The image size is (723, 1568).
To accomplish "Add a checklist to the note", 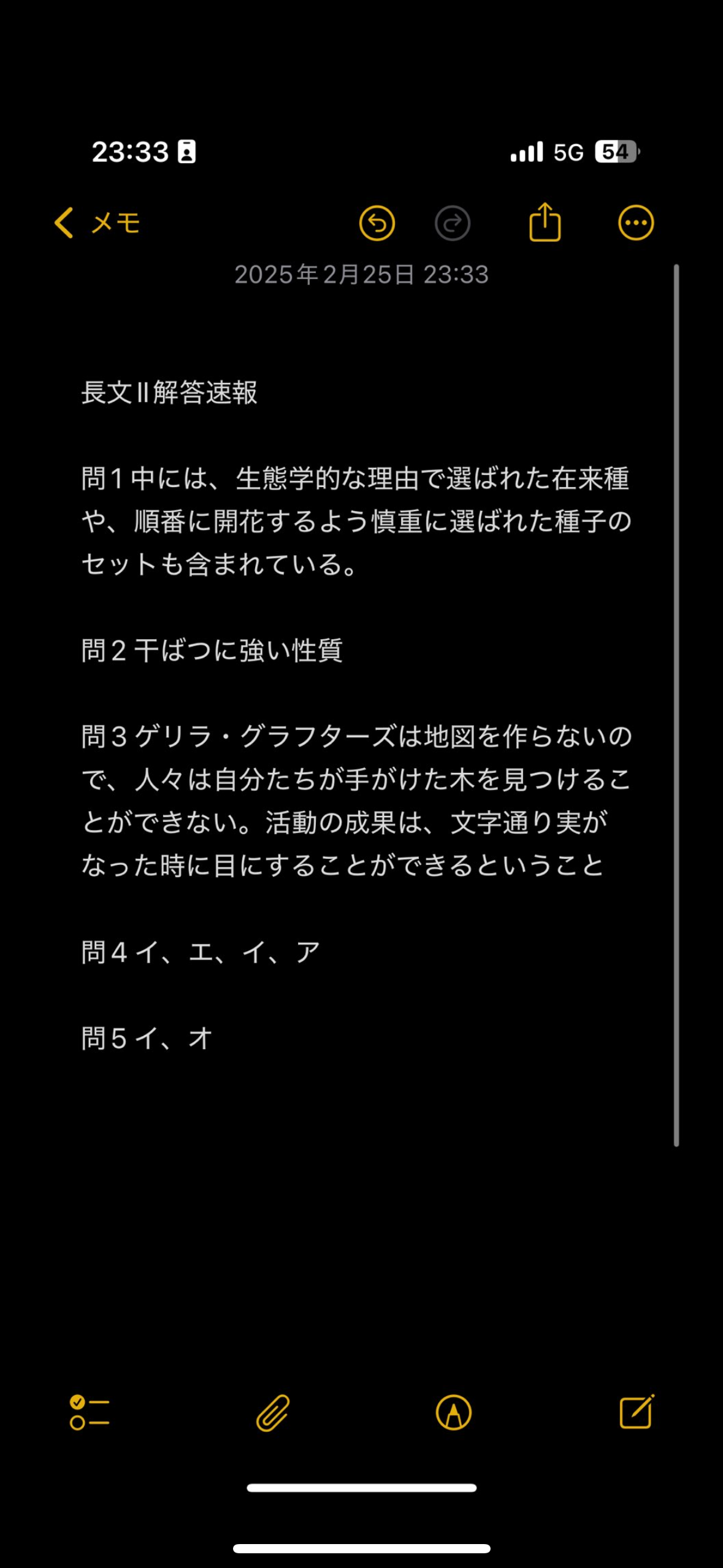I will click(x=90, y=1412).
